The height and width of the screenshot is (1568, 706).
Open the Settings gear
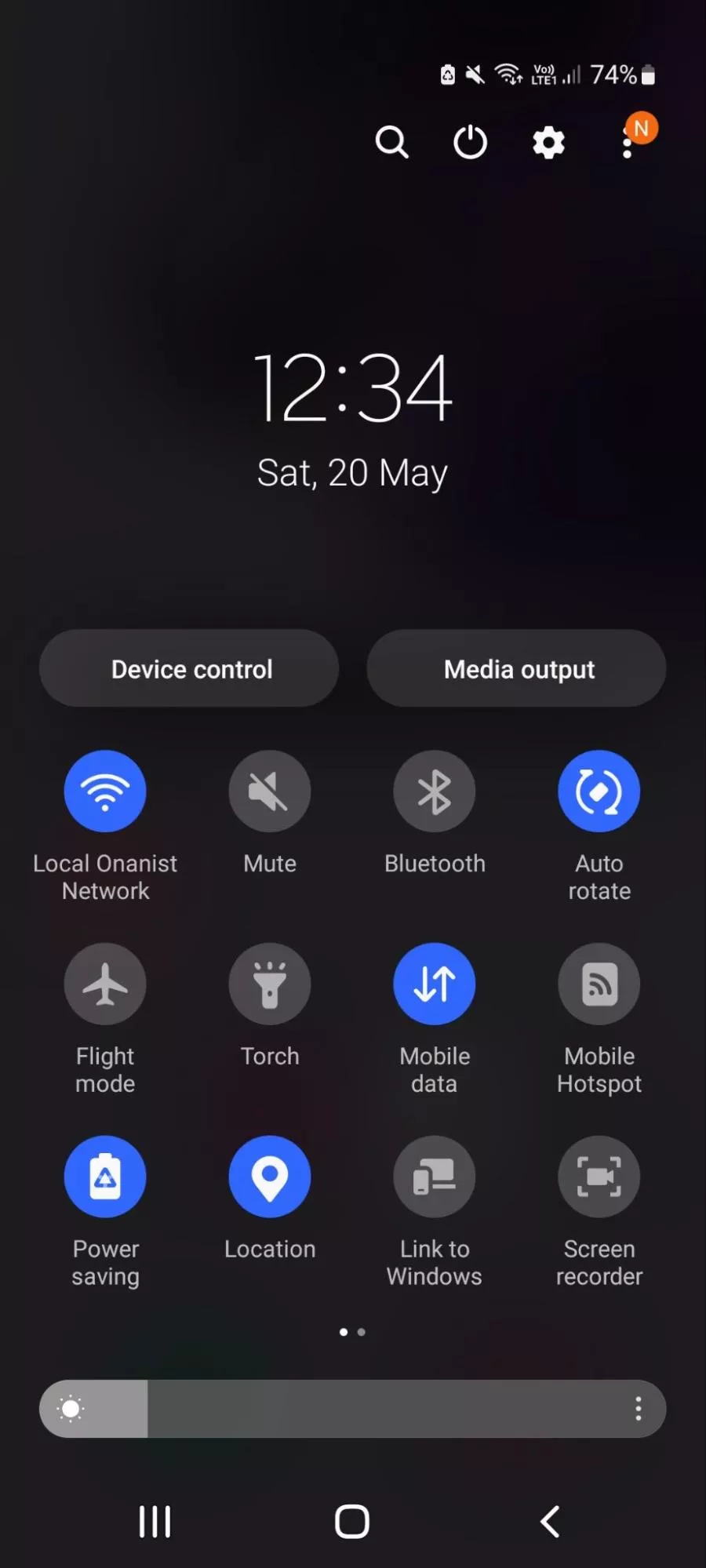548,143
